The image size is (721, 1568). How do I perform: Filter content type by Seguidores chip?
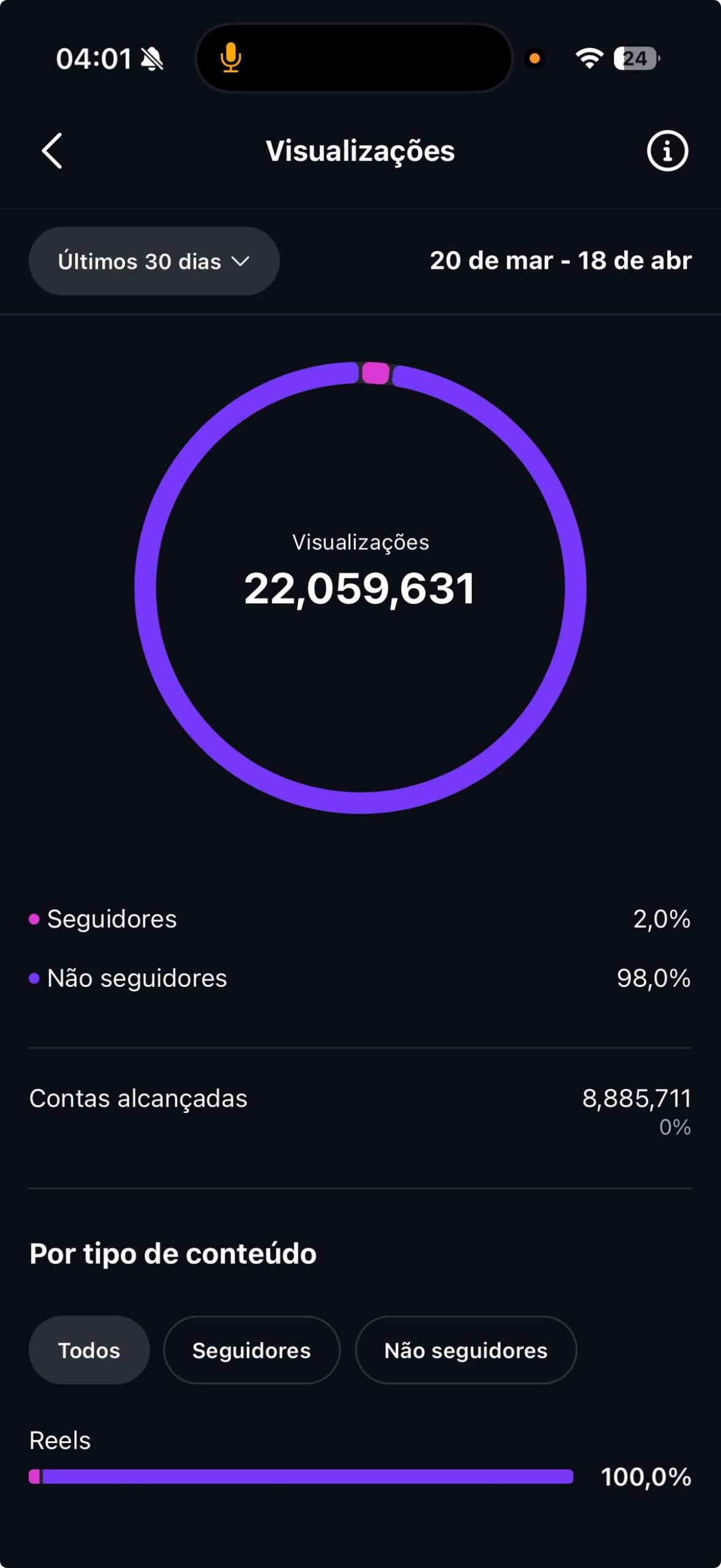(x=251, y=1351)
